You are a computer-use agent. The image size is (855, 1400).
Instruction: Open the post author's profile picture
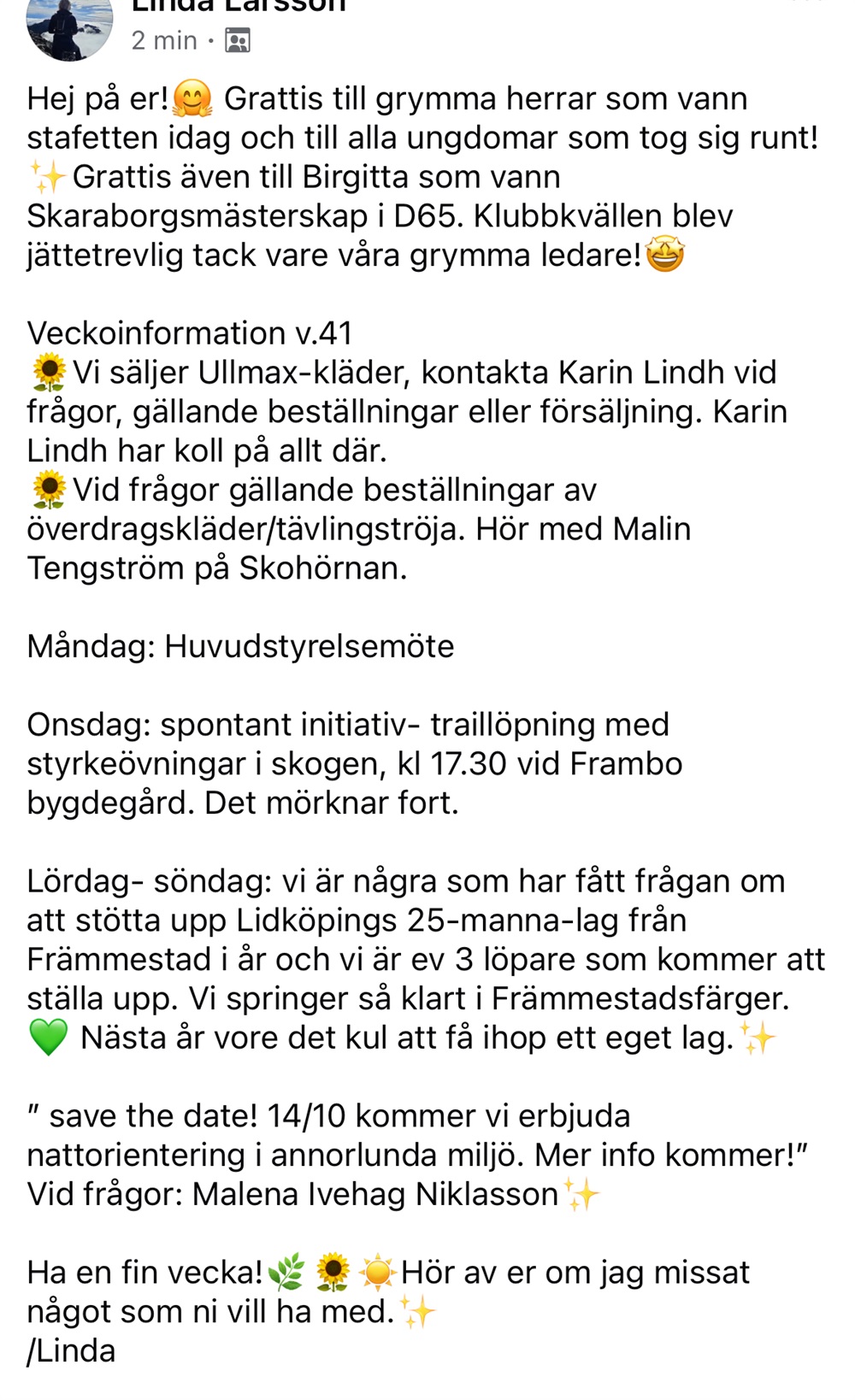click(69, 26)
